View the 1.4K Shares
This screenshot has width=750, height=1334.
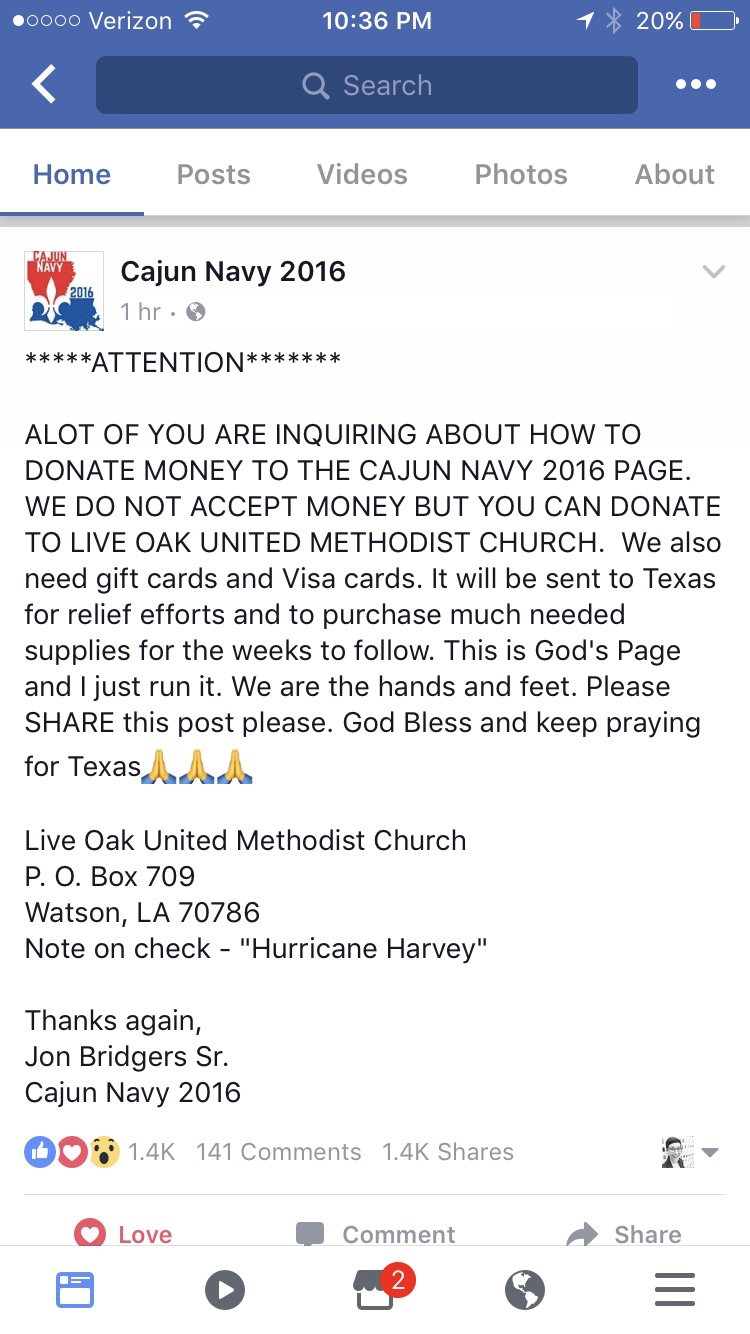coord(447,1152)
